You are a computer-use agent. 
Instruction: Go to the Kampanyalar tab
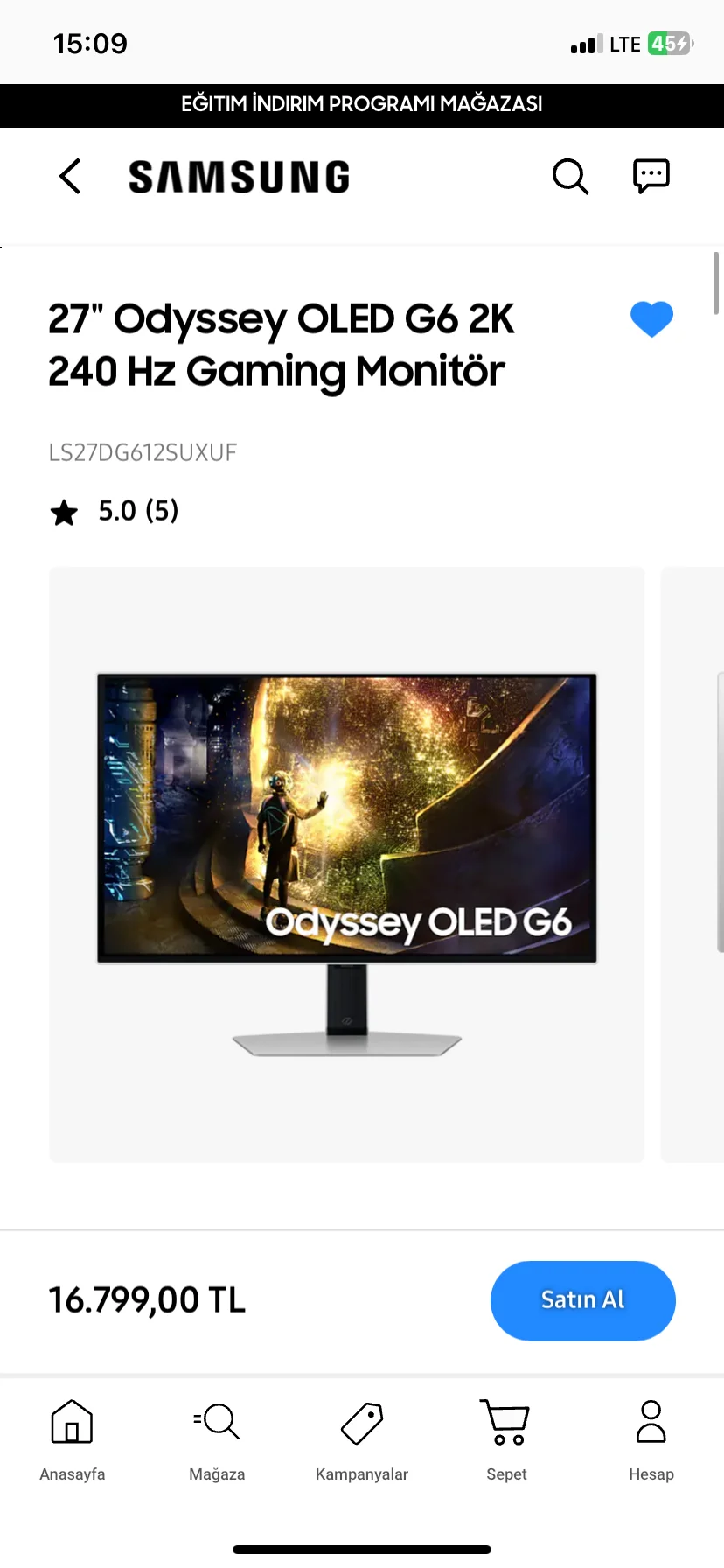[x=362, y=1439]
